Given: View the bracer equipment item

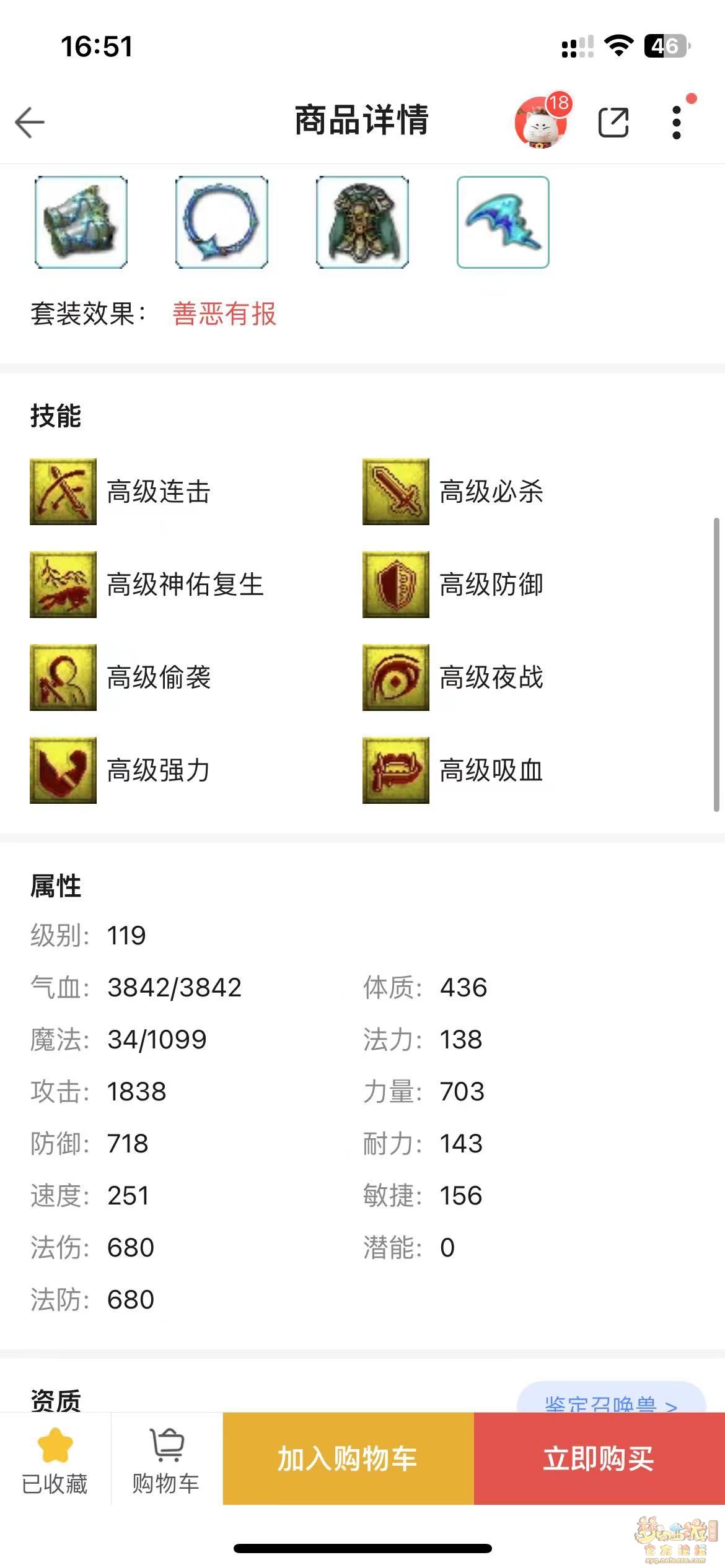Looking at the screenshot, I should [x=81, y=222].
